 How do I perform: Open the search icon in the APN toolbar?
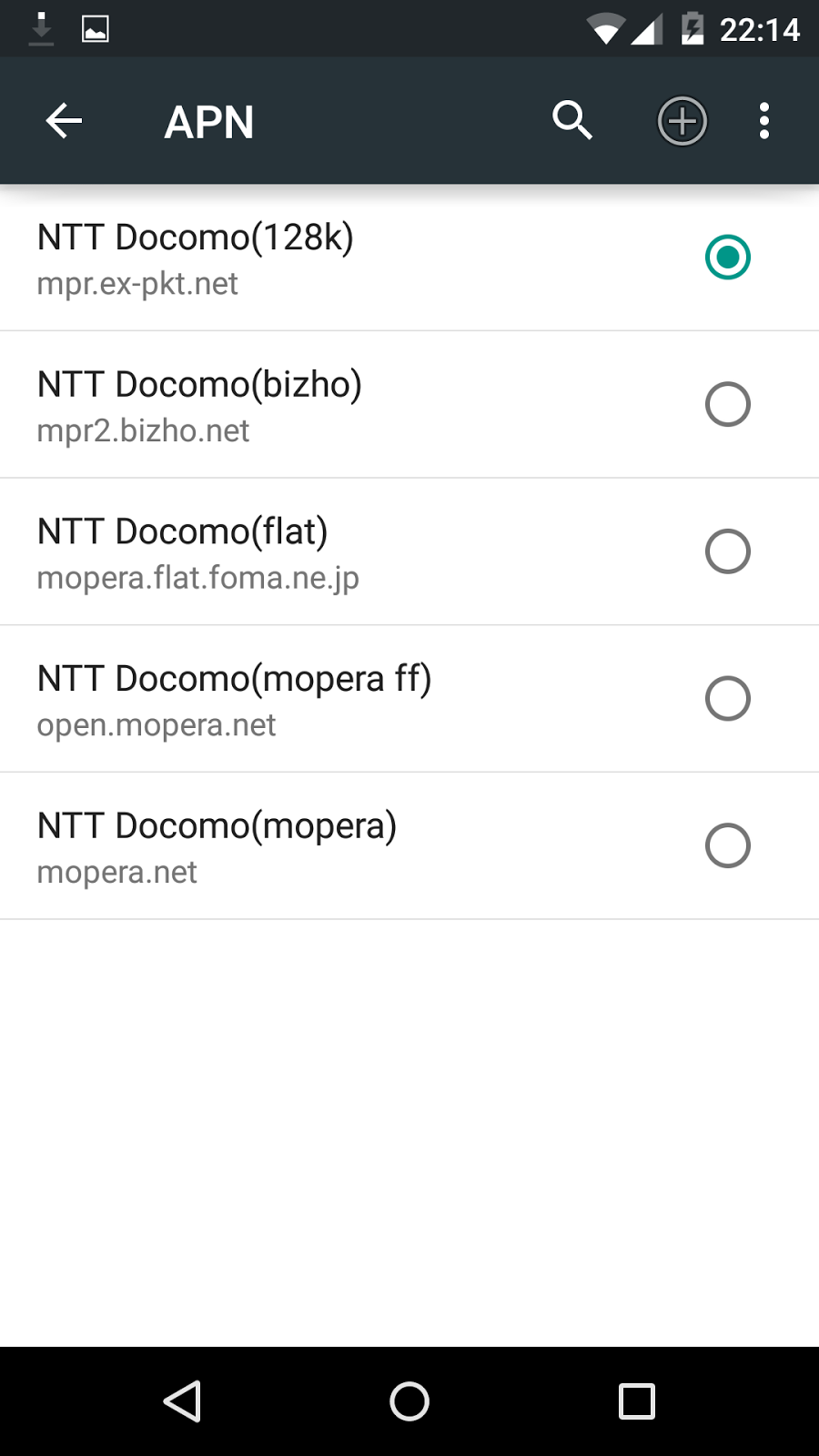click(572, 120)
